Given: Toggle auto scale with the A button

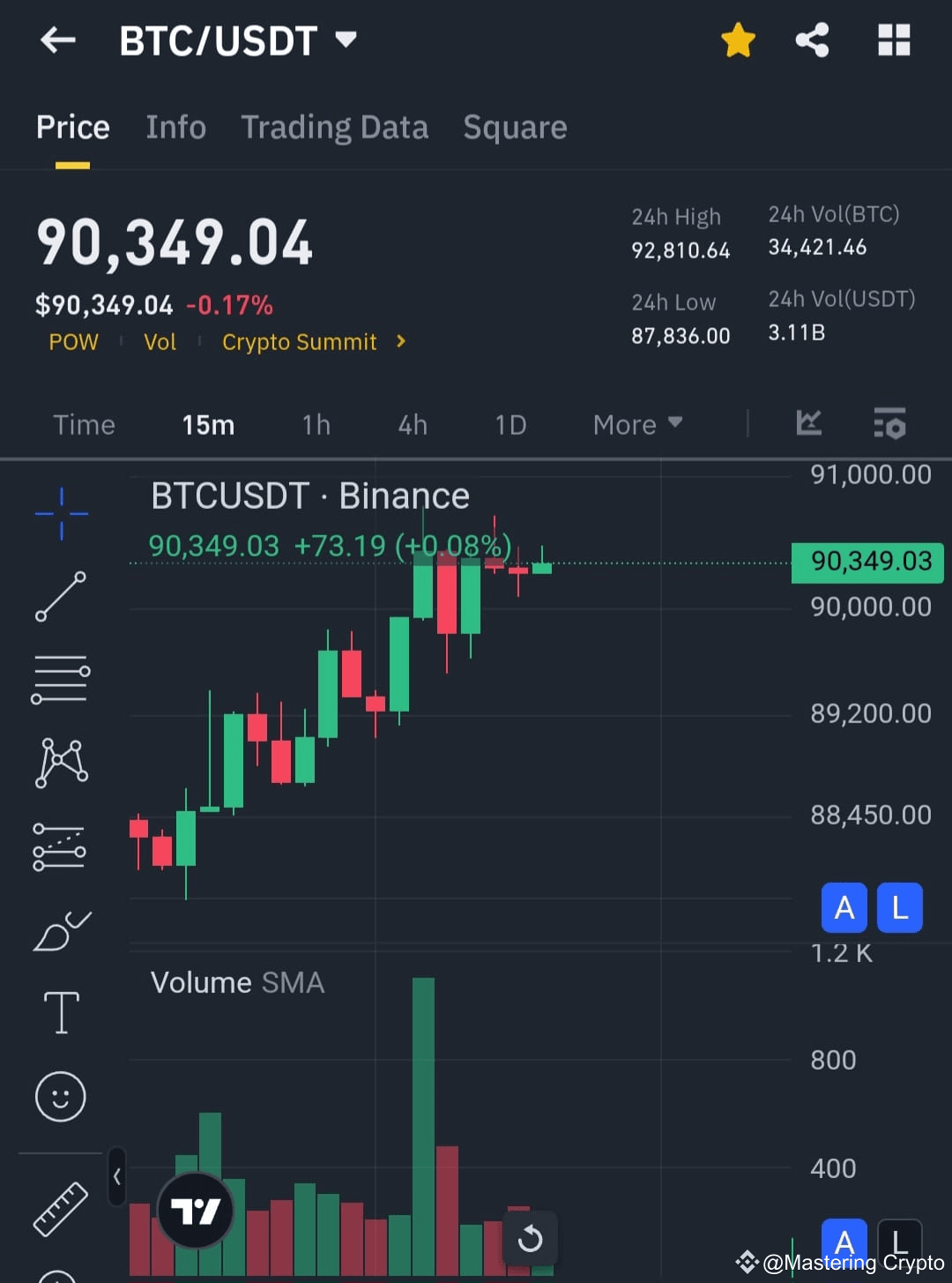Looking at the screenshot, I should [x=844, y=907].
